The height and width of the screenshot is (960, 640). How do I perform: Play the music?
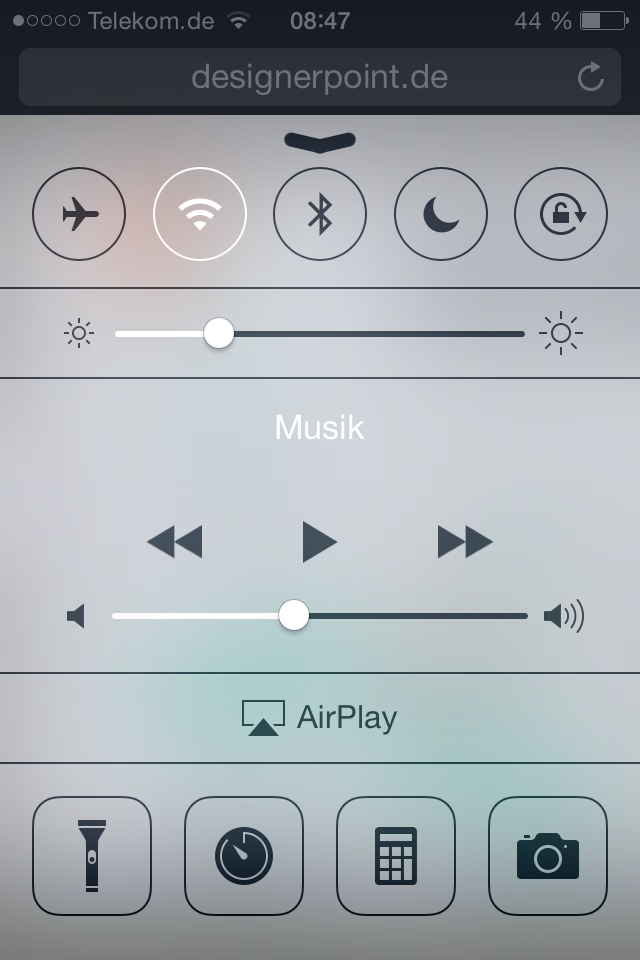coord(320,542)
